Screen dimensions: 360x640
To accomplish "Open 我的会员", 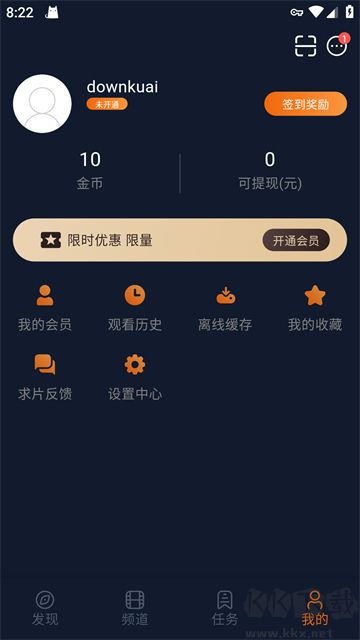I will pyautogui.click(x=45, y=309).
